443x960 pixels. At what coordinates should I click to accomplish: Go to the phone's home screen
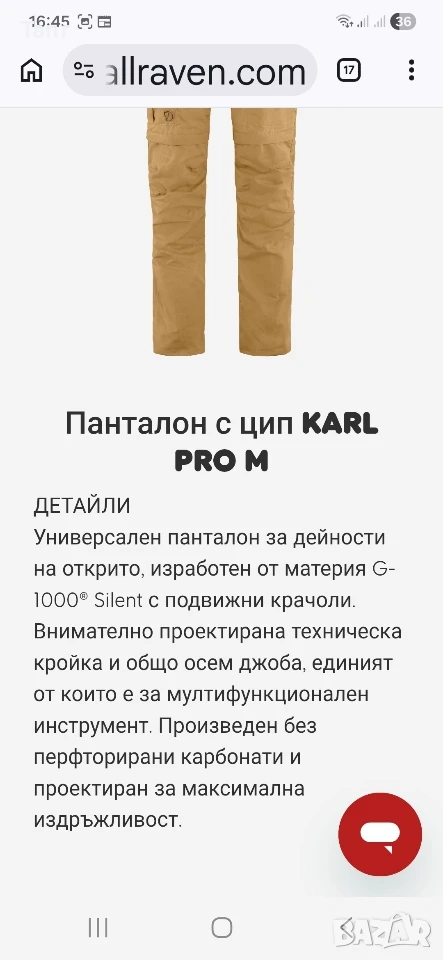[222, 928]
